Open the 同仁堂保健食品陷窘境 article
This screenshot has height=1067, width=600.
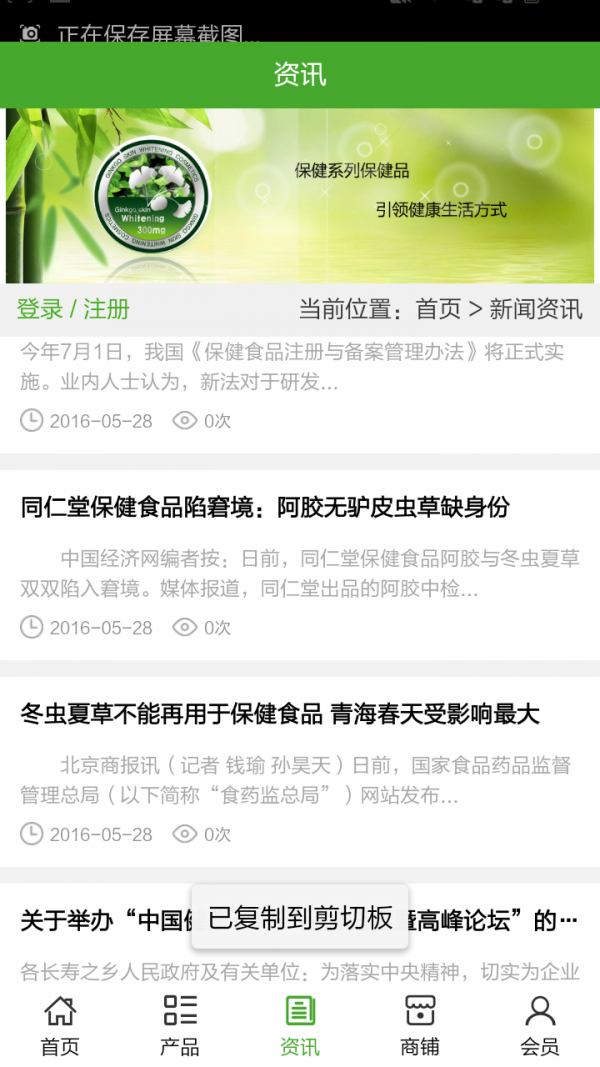tap(265, 507)
